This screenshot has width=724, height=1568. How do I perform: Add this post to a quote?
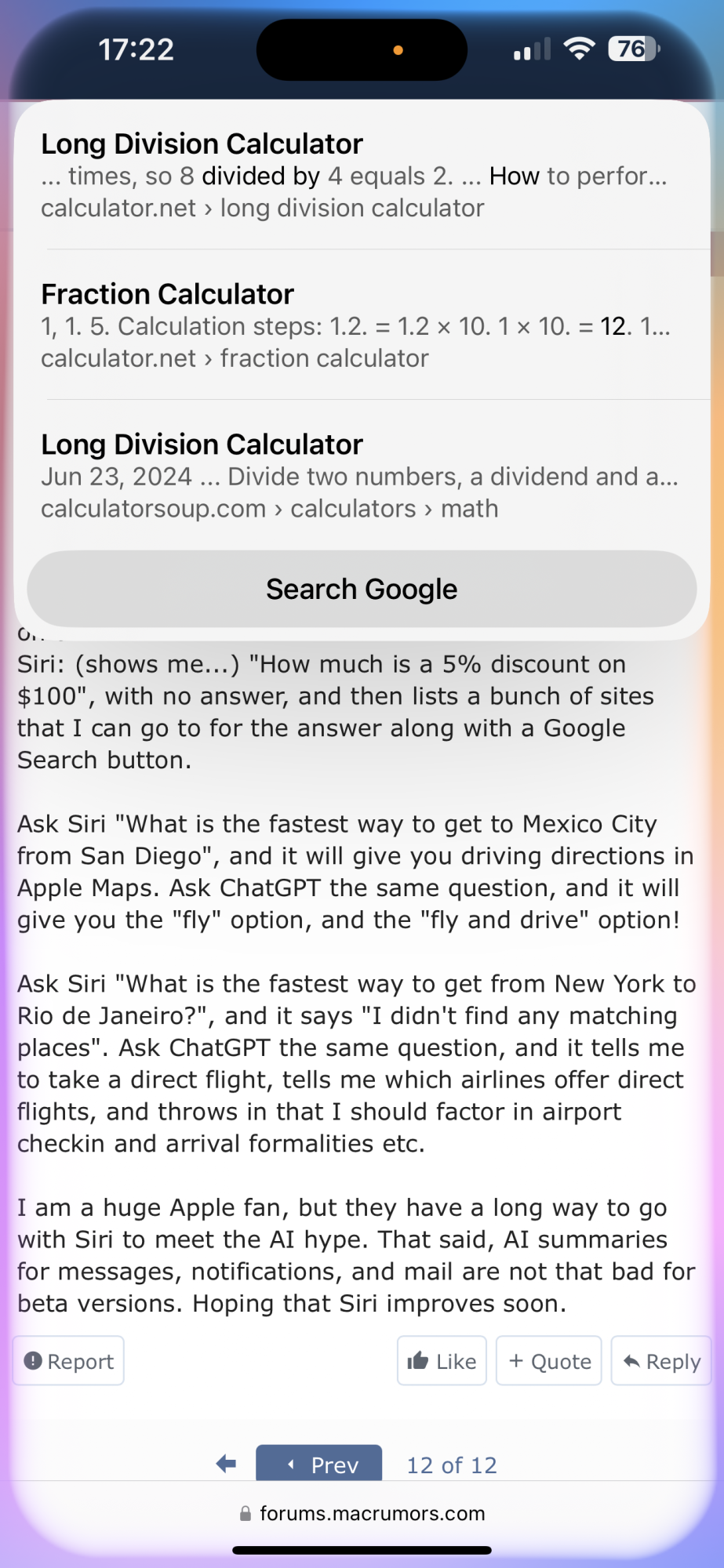pyautogui.click(x=549, y=1361)
